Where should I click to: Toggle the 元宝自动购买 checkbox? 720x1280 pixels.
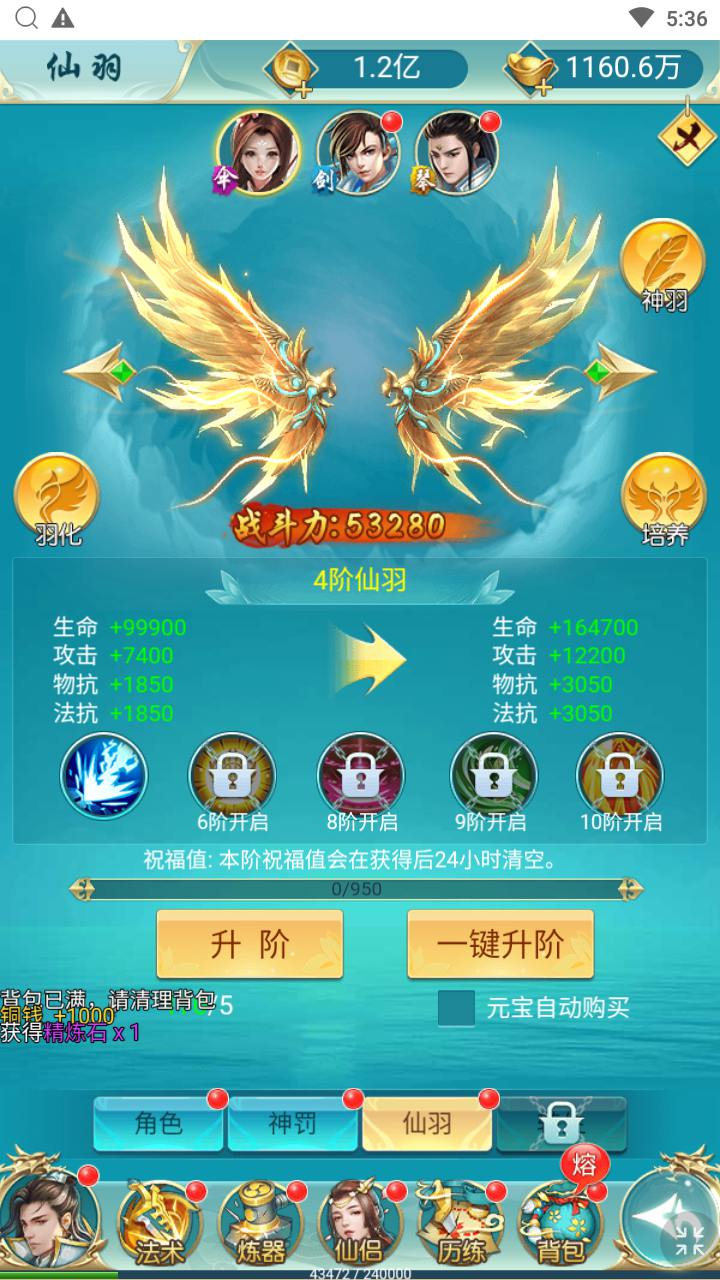point(456,1008)
